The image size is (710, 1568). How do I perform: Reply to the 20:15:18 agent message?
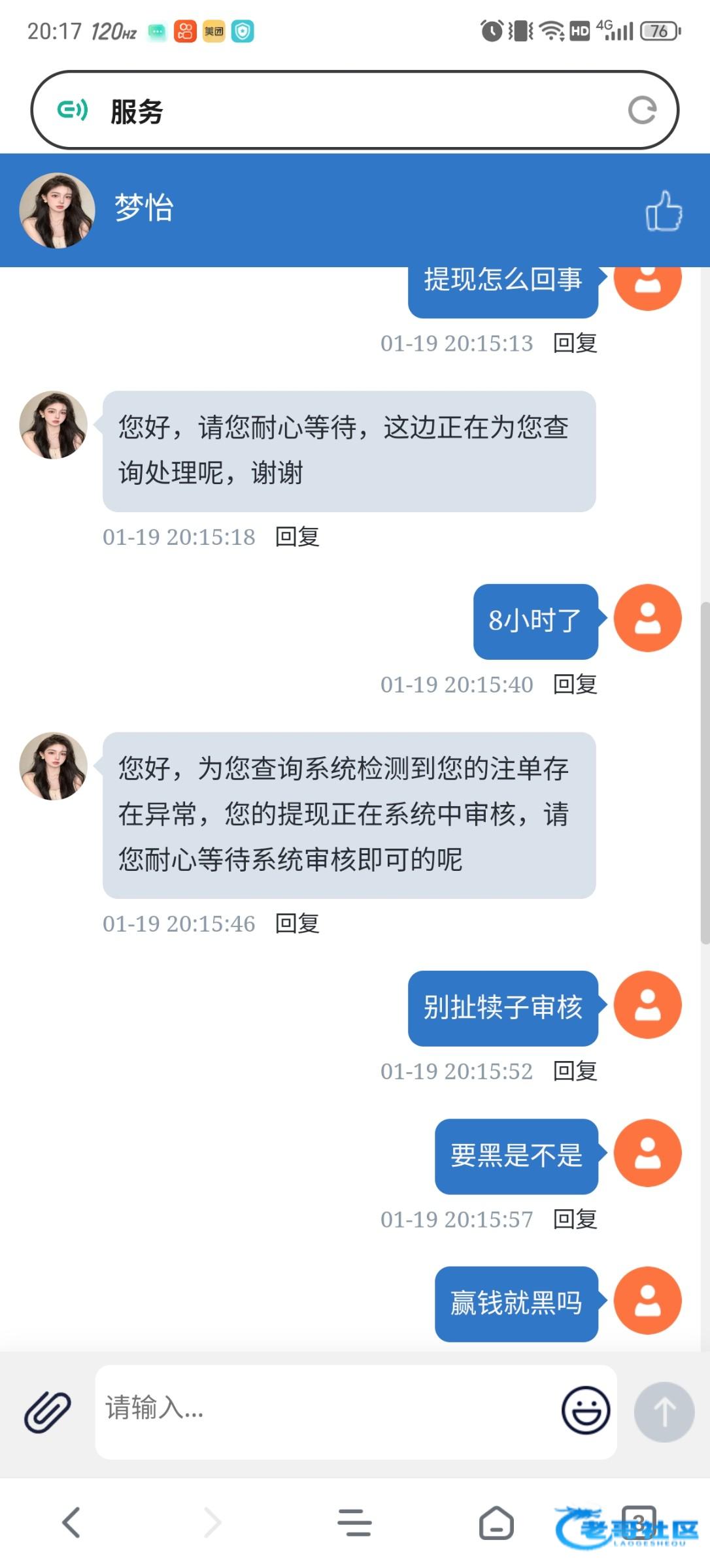297,537
